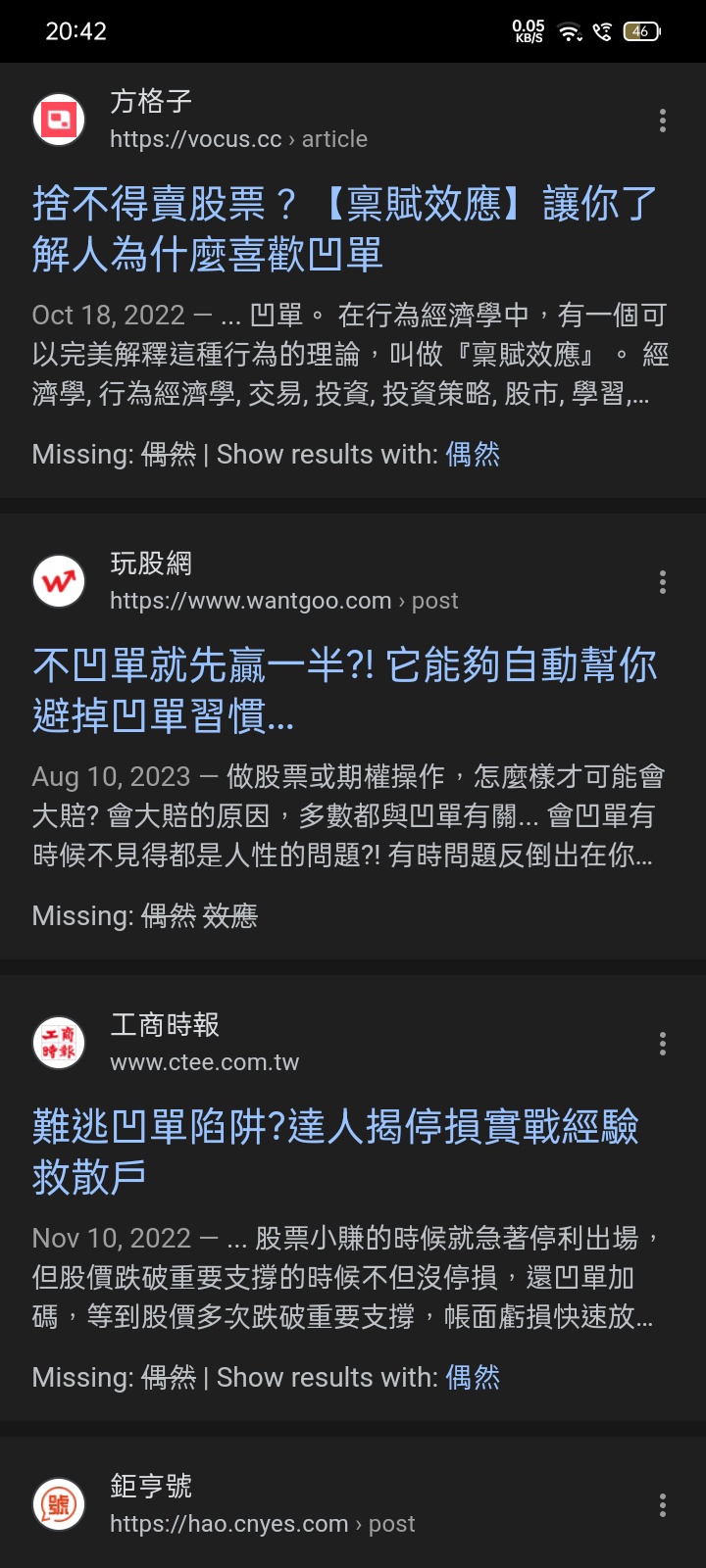Screen dimensions: 706x1568
Task: Show results with 偶然 under the 工商時報 result
Action: coord(473,1377)
